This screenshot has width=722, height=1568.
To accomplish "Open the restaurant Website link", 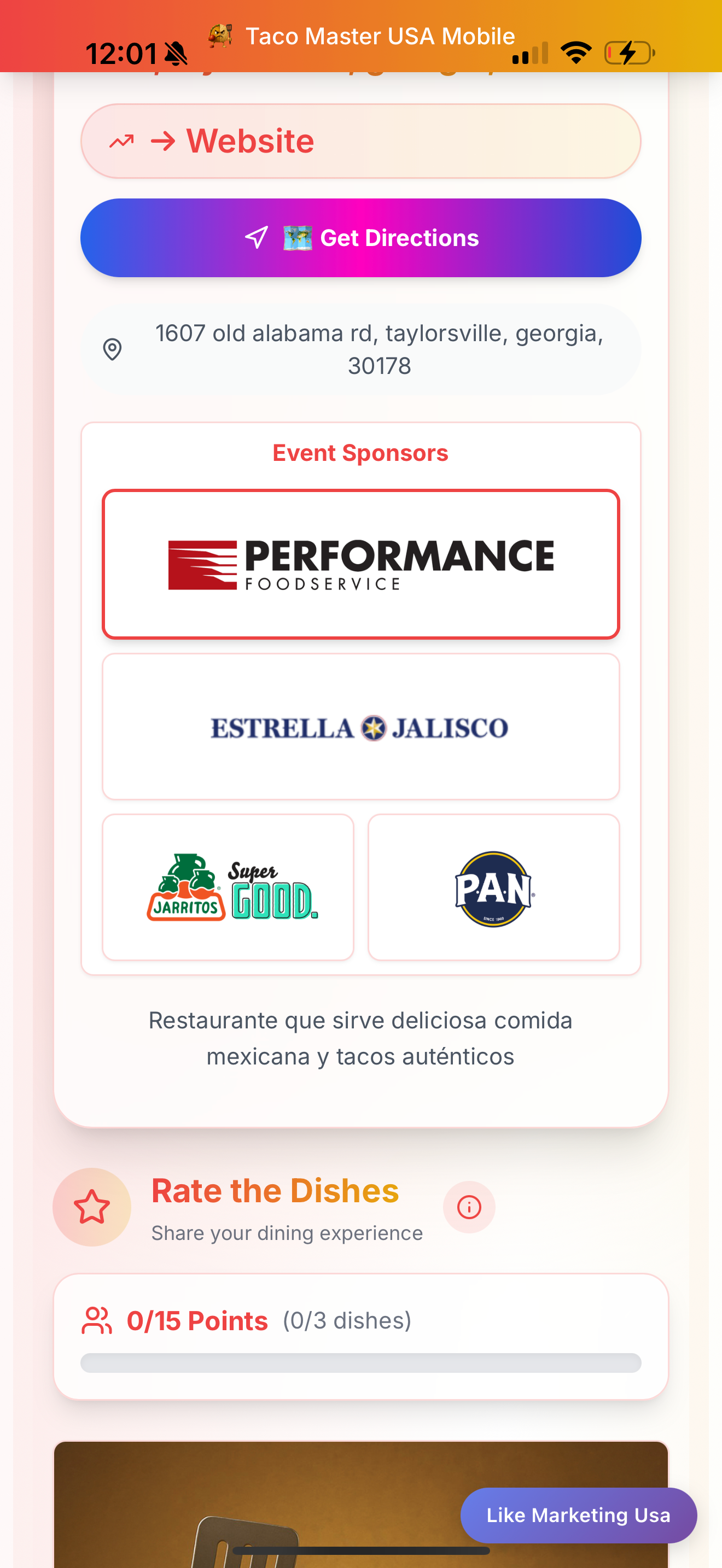I will 360,141.
